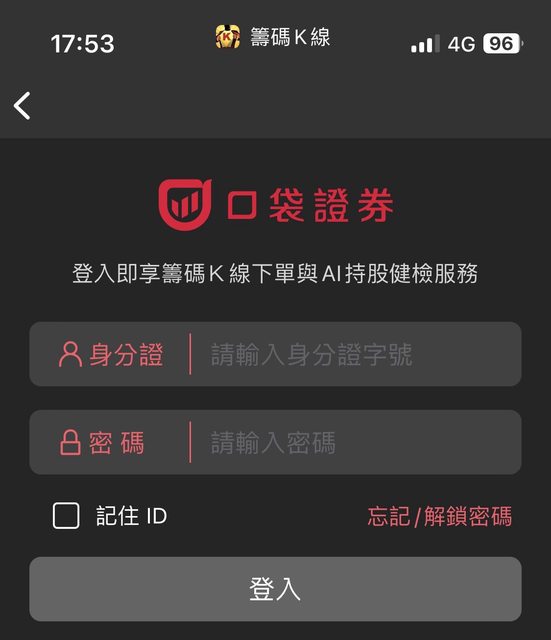
Task: Tap the 身分證 ID number field
Action: coord(275,354)
